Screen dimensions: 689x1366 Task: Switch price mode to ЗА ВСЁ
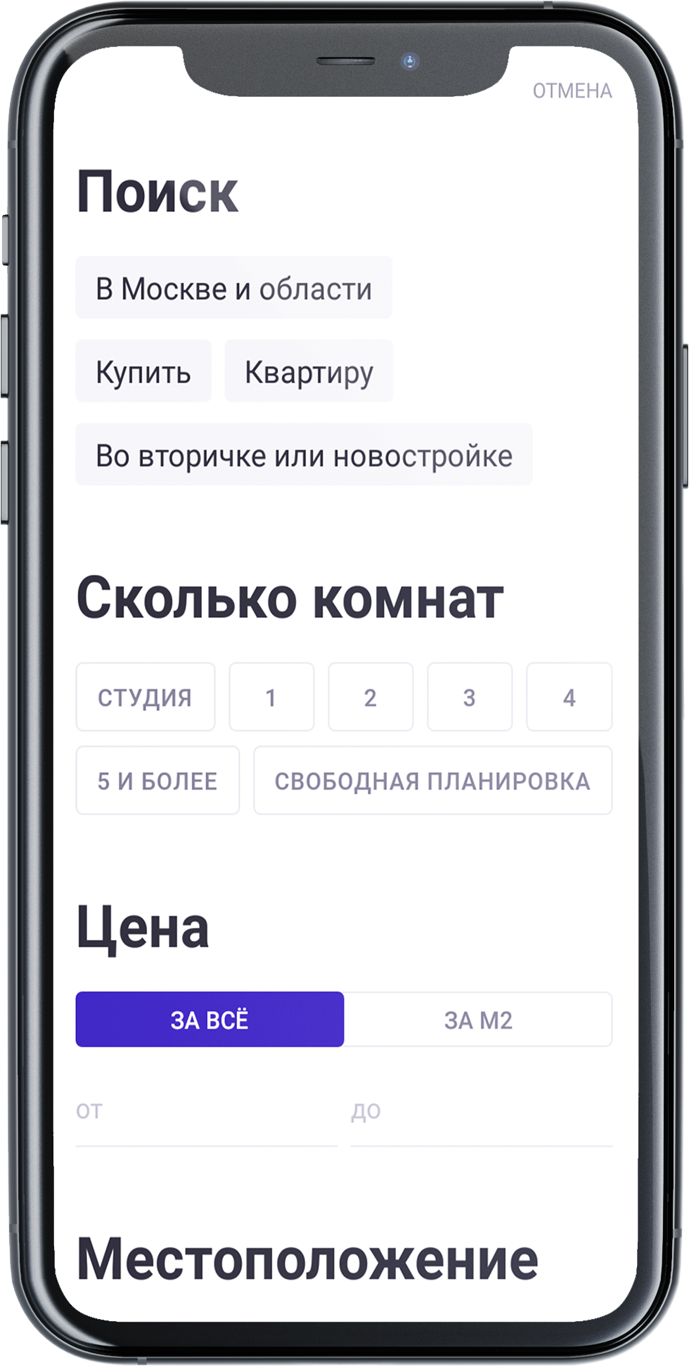click(x=209, y=1020)
